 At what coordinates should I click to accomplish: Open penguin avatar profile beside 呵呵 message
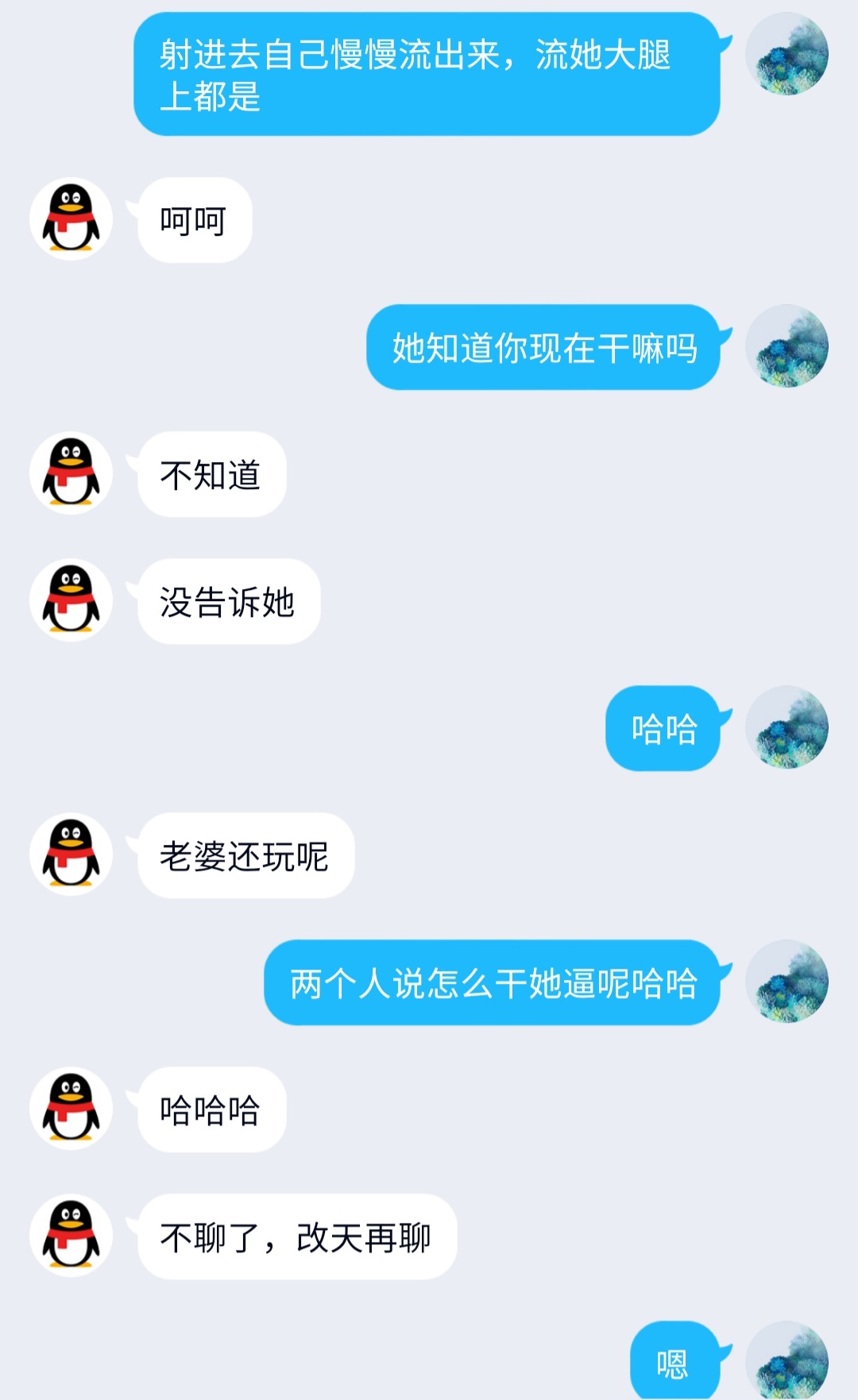click(x=71, y=219)
